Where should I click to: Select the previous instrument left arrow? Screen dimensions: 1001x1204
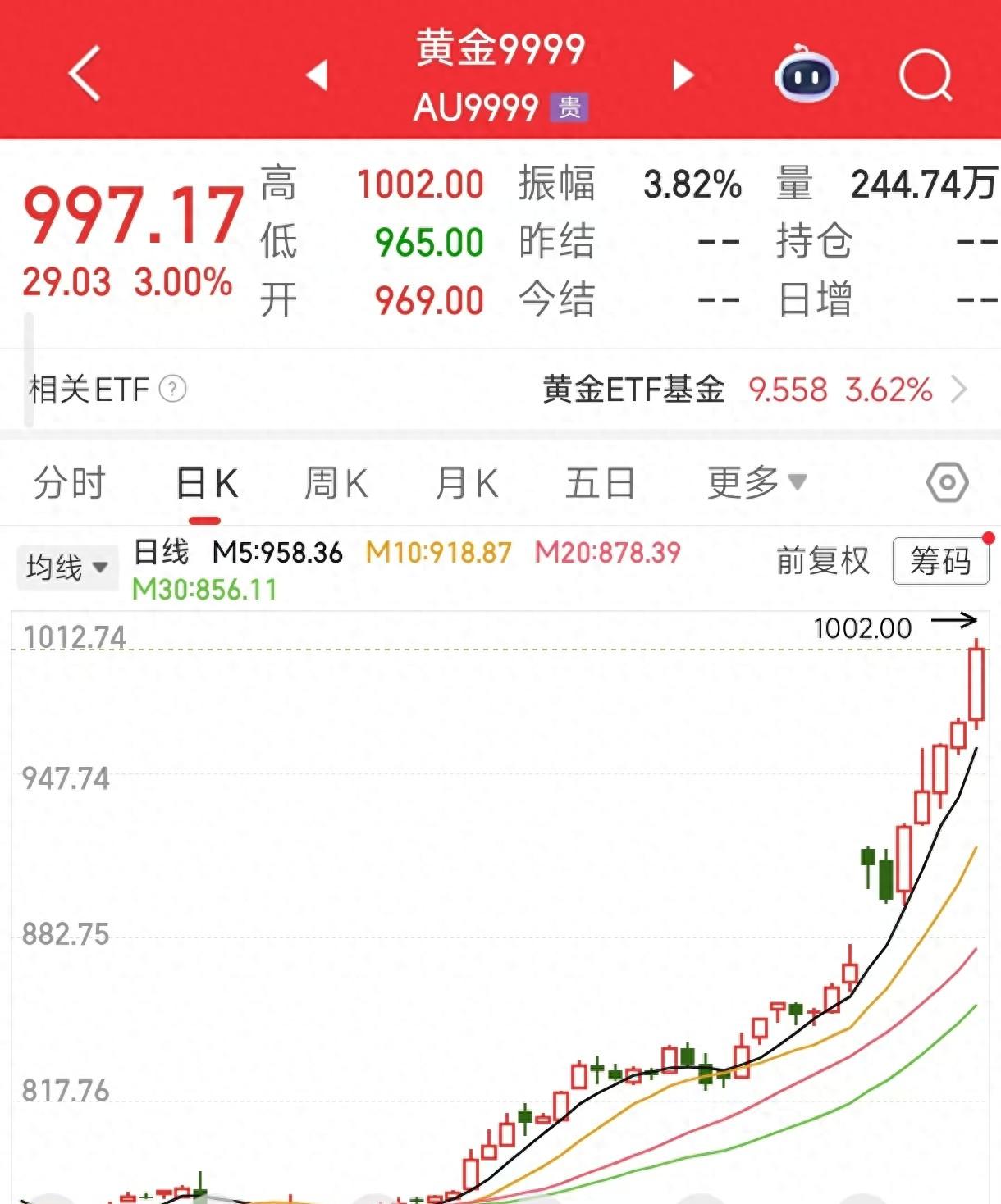(320, 75)
